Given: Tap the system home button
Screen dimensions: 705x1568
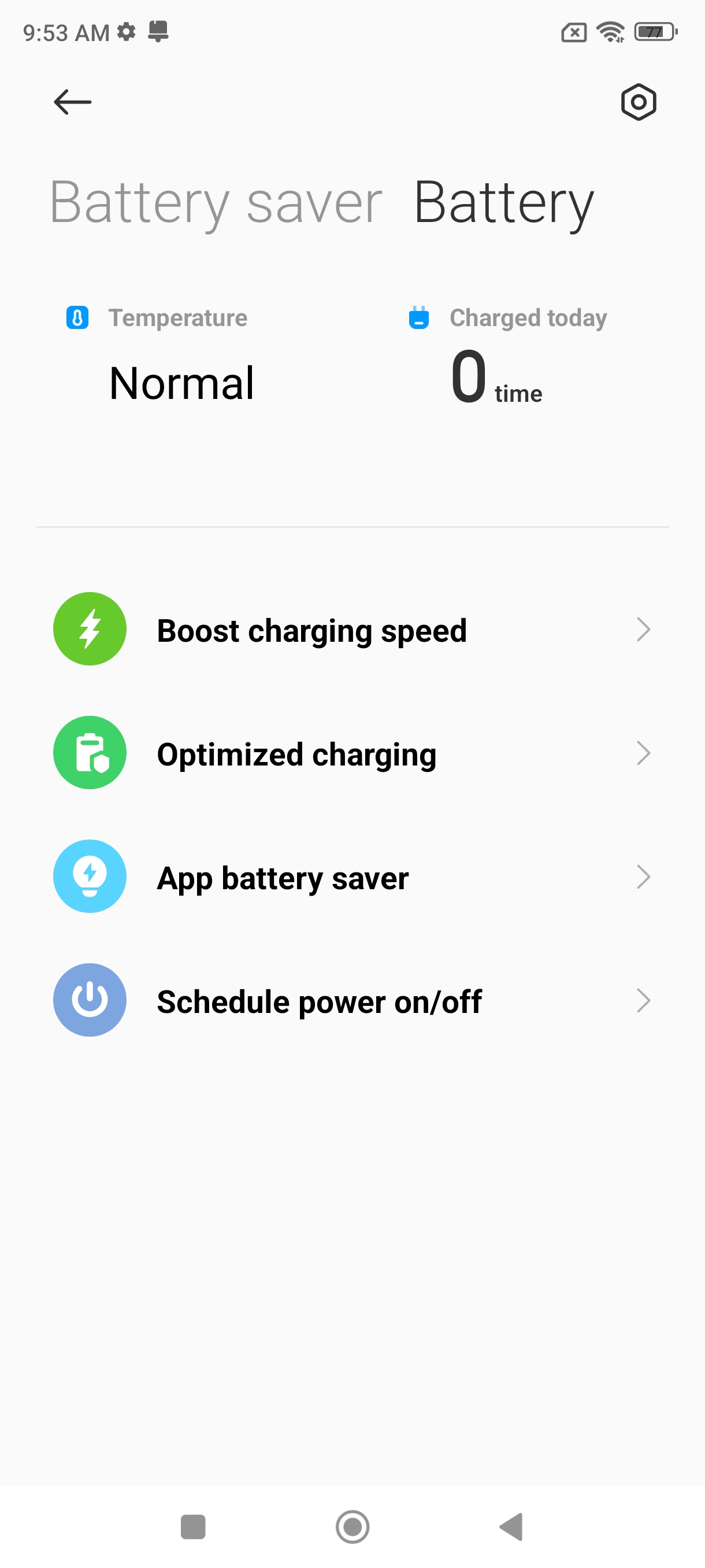Looking at the screenshot, I should coord(352,1526).
